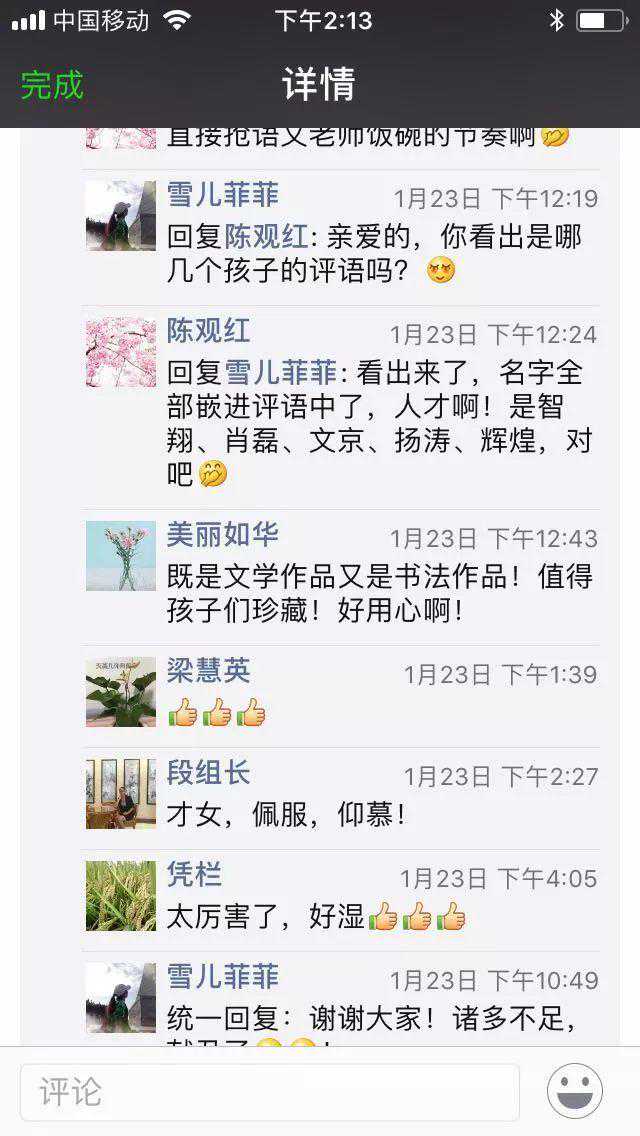
Task: Tap 美丽如华's name to view profile
Action: pos(222,535)
